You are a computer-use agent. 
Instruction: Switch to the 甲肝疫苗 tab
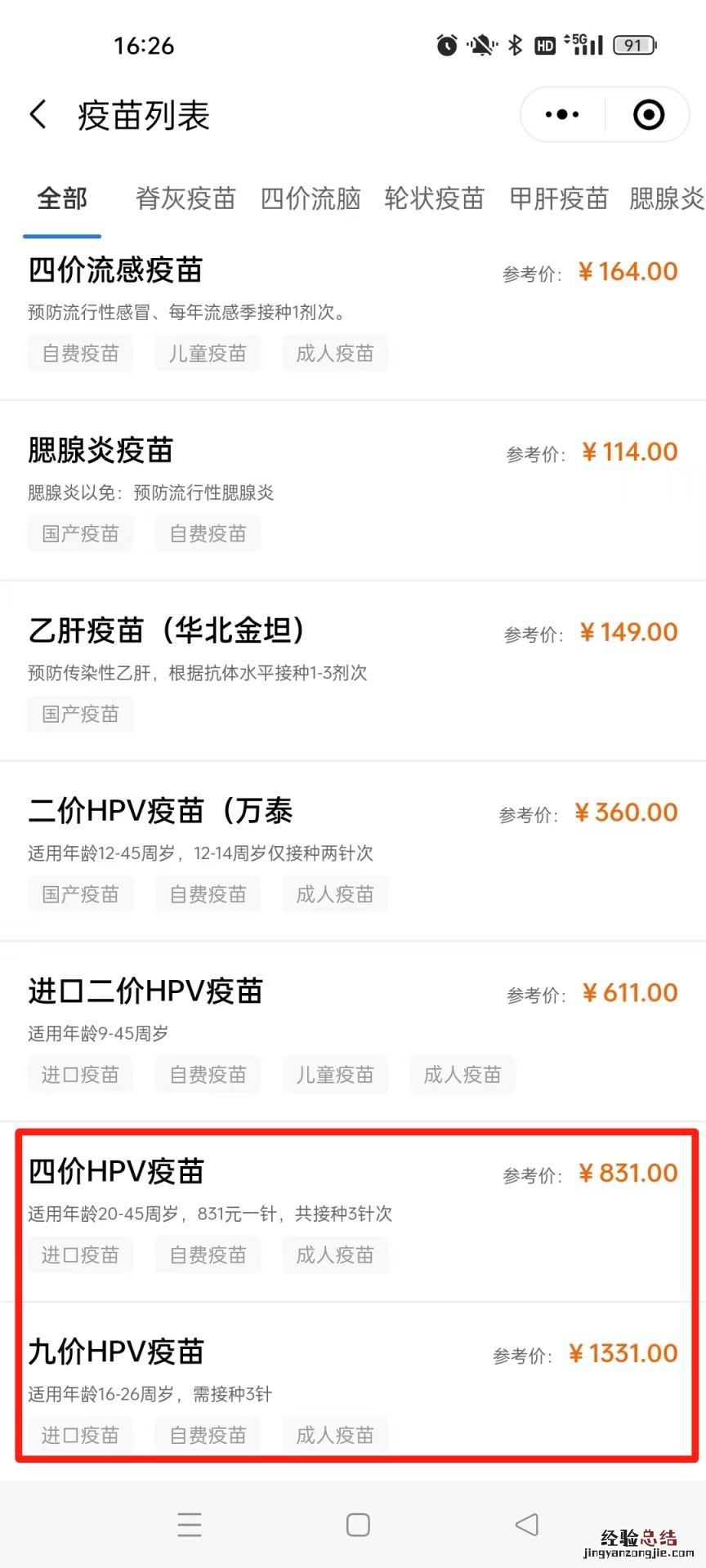559,198
